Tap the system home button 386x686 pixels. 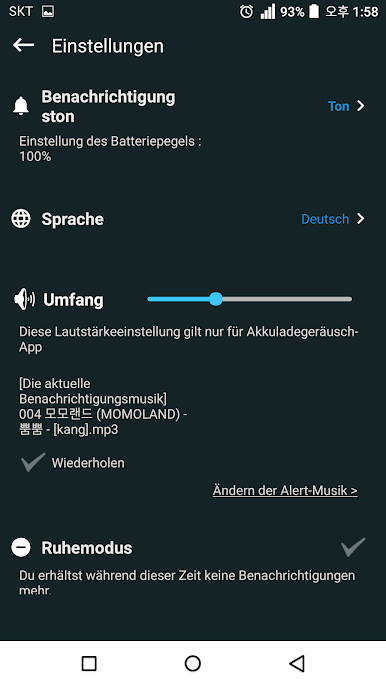point(193,663)
